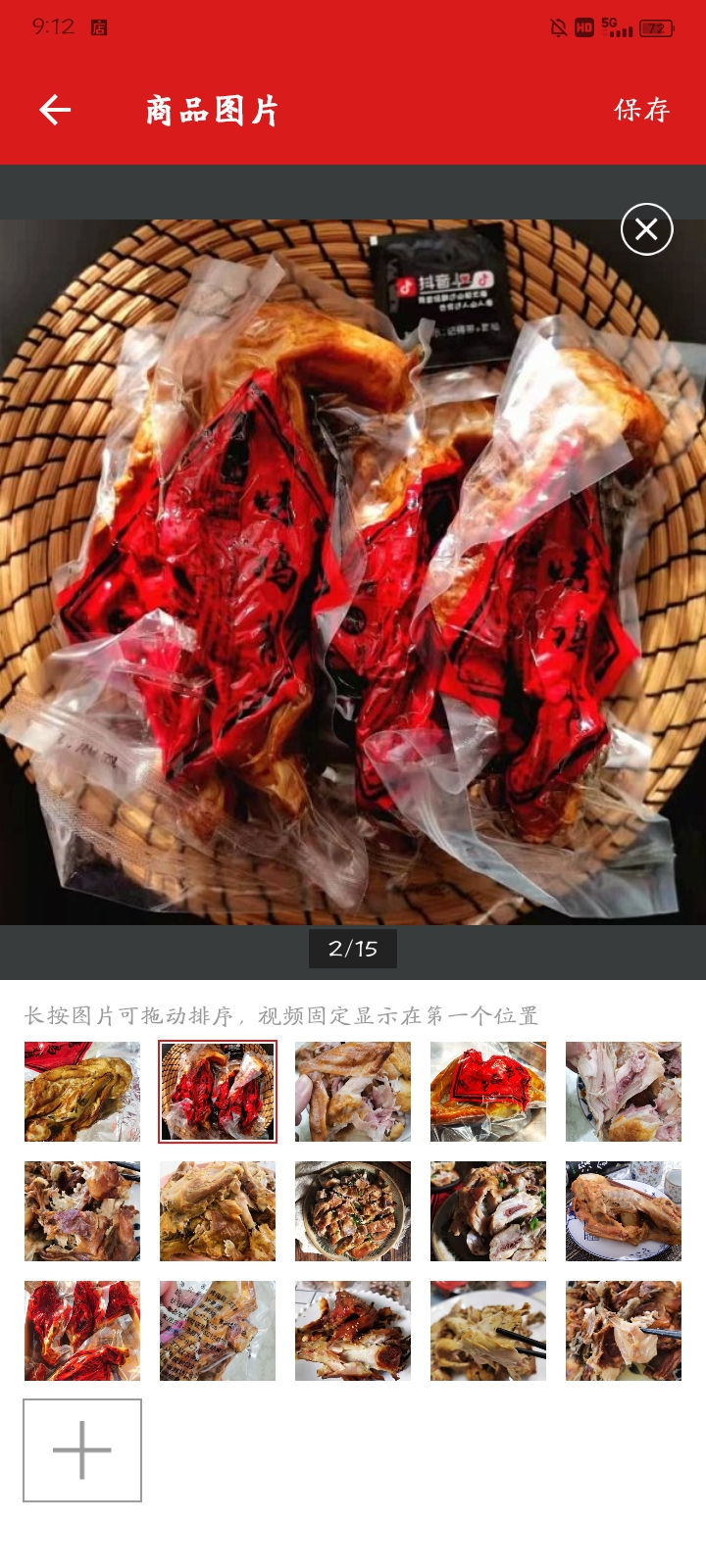Select first thumbnail in the third row
The height and width of the screenshot is (1568, 706).
coord(82,1331)
